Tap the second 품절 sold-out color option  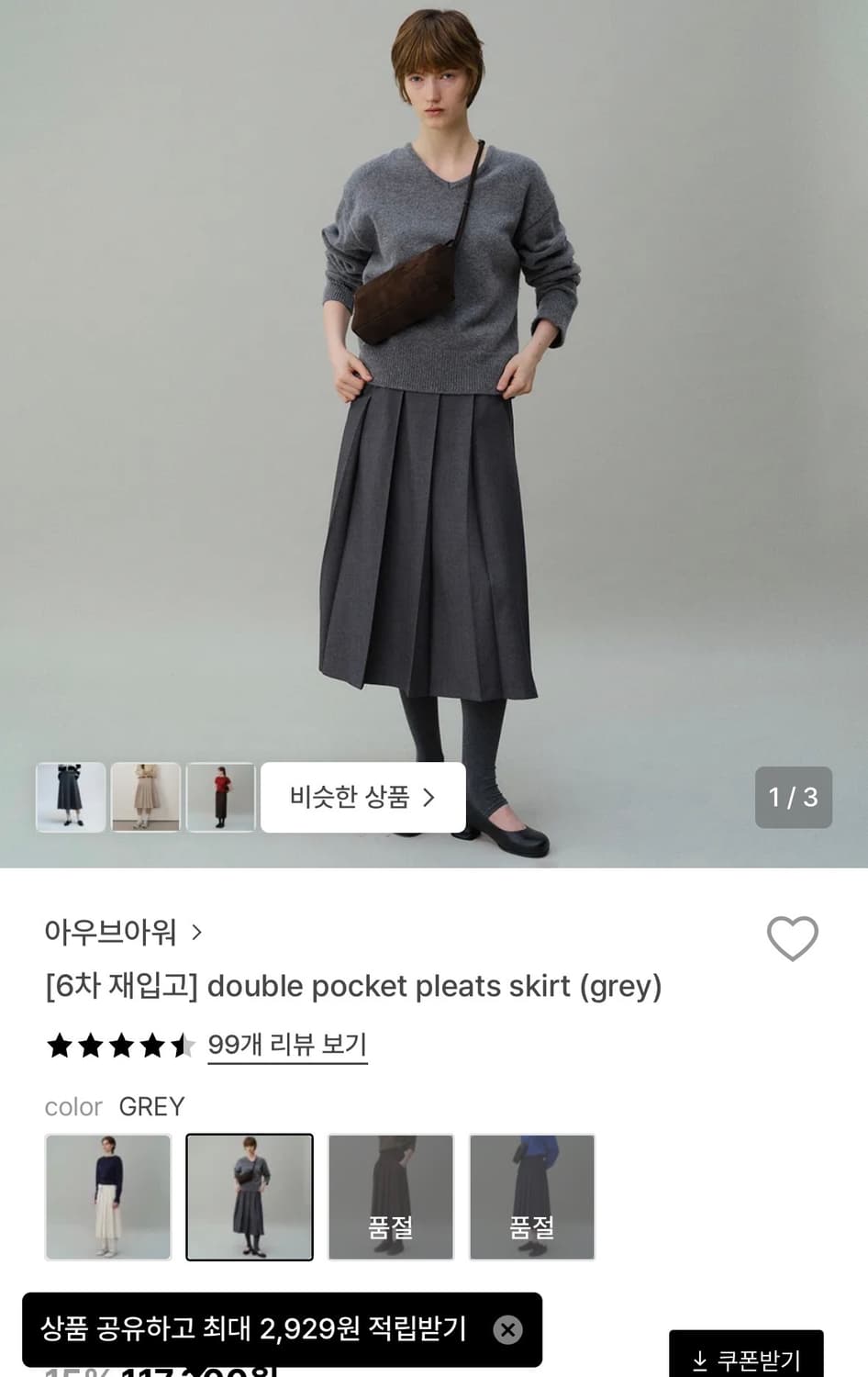(532, 1196)
